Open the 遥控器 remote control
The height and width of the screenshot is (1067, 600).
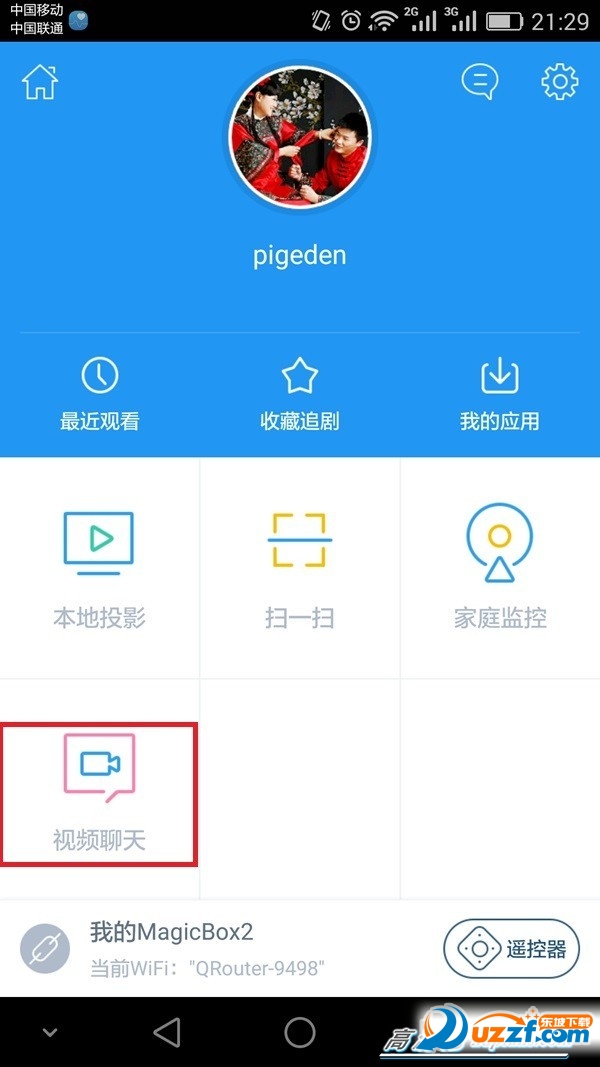click(x=511, y=948)
